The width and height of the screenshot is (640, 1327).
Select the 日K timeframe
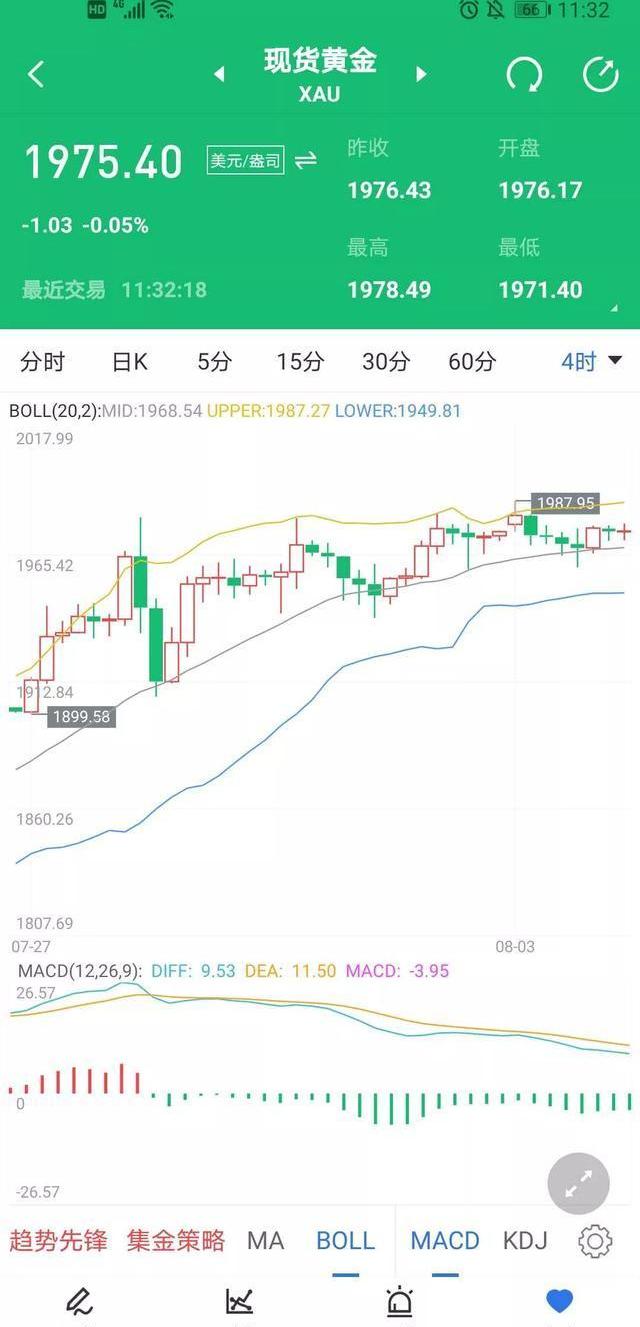129,362
